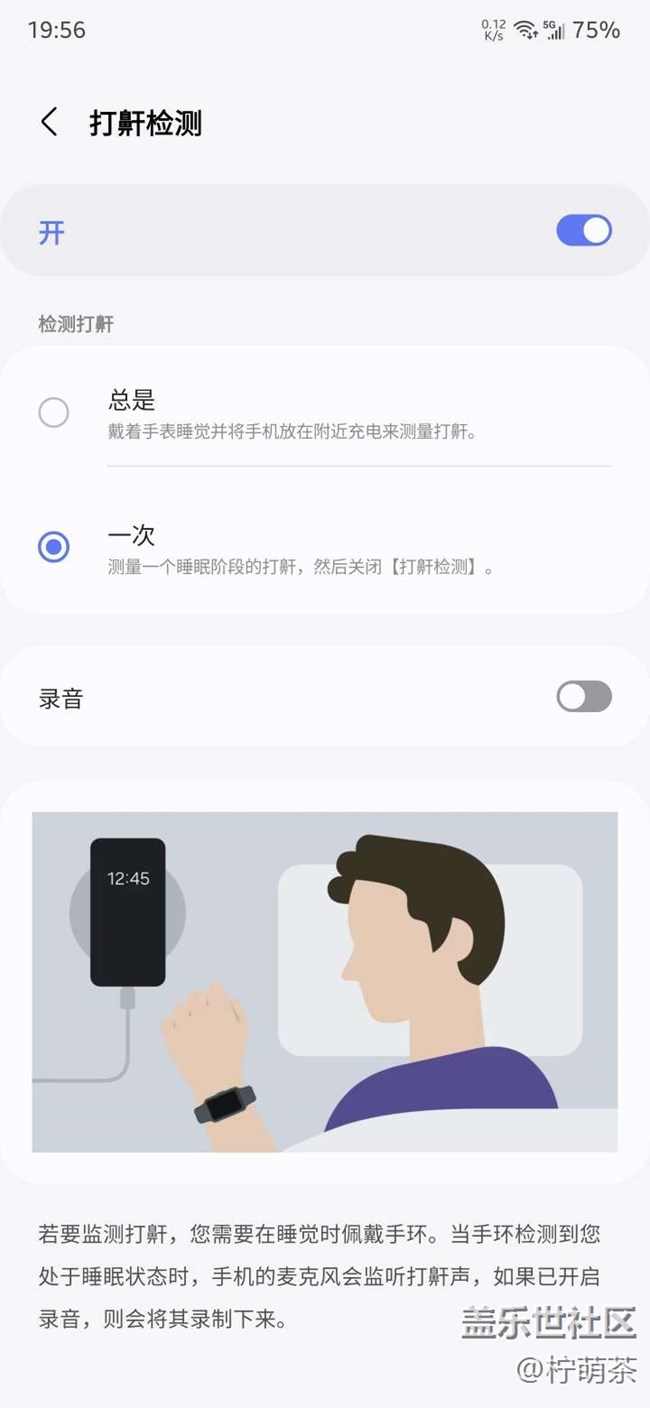
Task: Enable the 录音 toggle
Action: [584, 696]
